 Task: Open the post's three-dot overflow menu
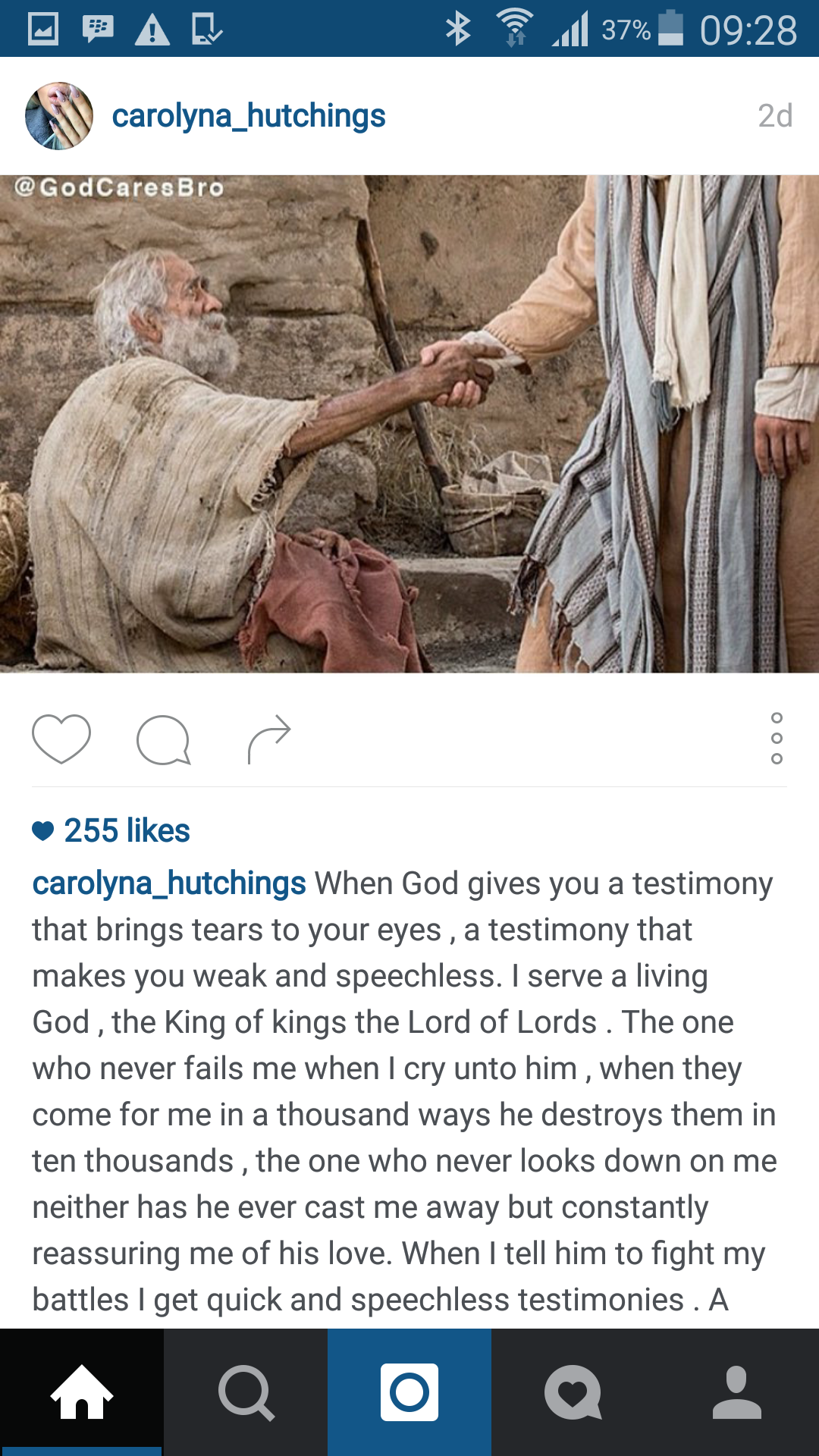coord(777,739)
